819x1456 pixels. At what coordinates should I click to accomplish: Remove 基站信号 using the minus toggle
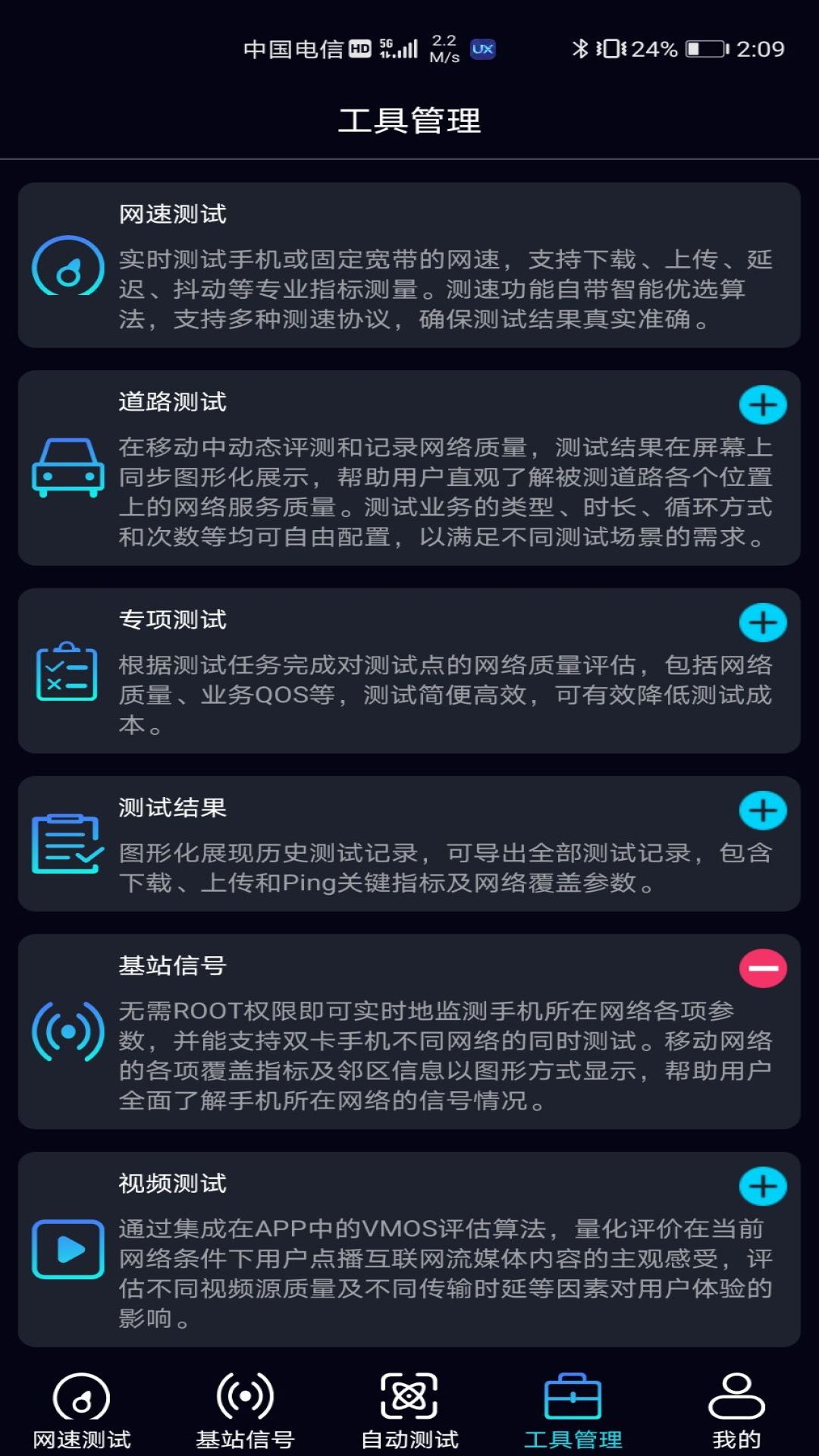763,968
